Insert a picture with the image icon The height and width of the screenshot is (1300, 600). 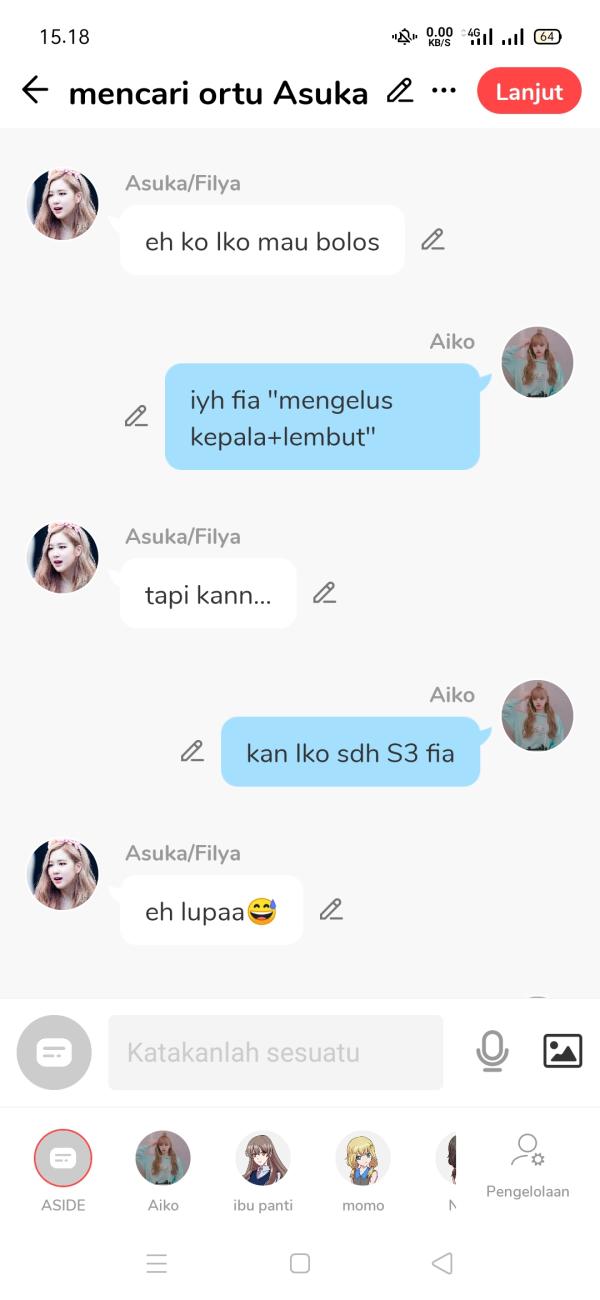tap(562, 1051)
